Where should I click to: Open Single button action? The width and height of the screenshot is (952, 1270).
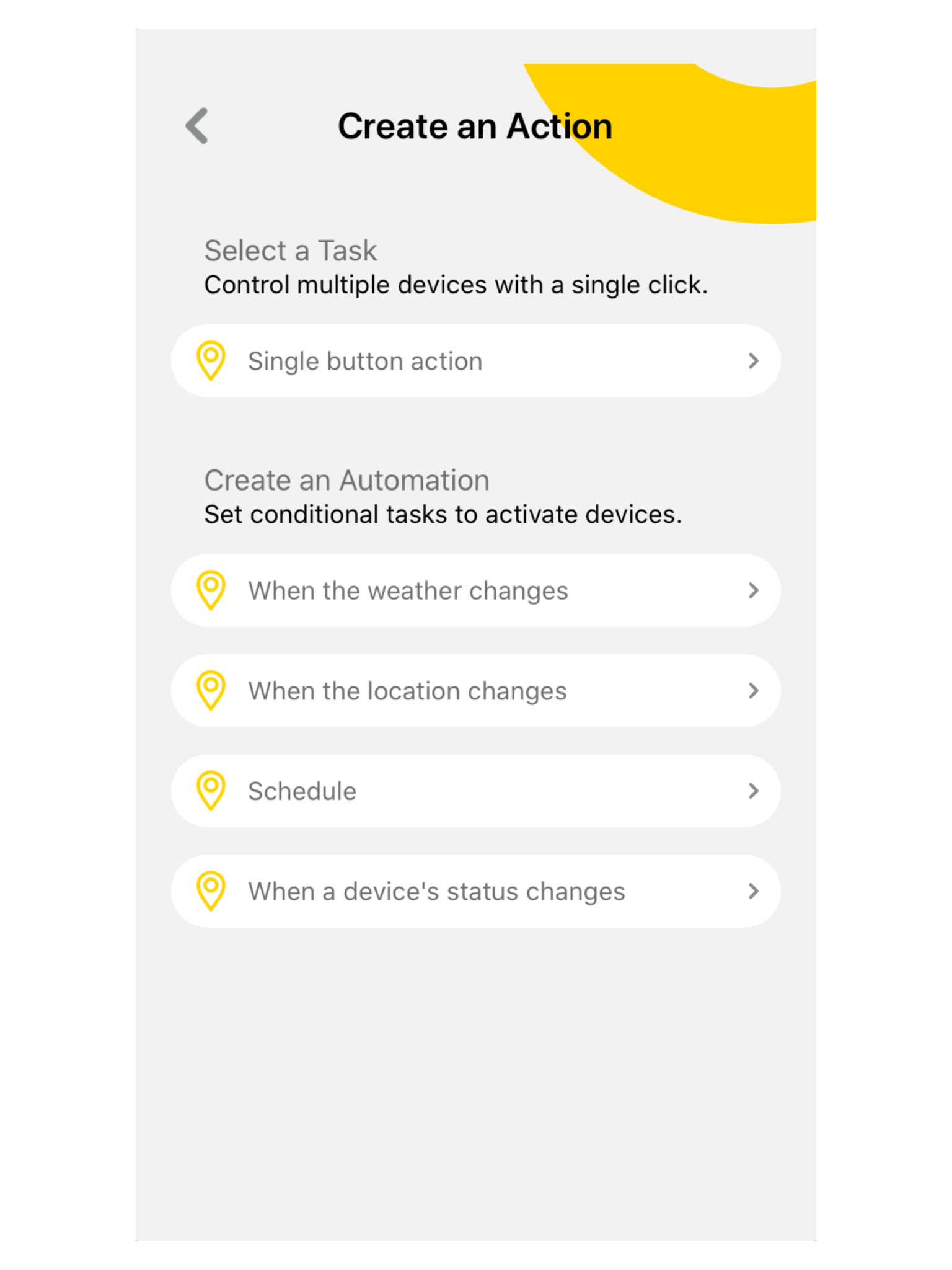[x=475, y=361]
